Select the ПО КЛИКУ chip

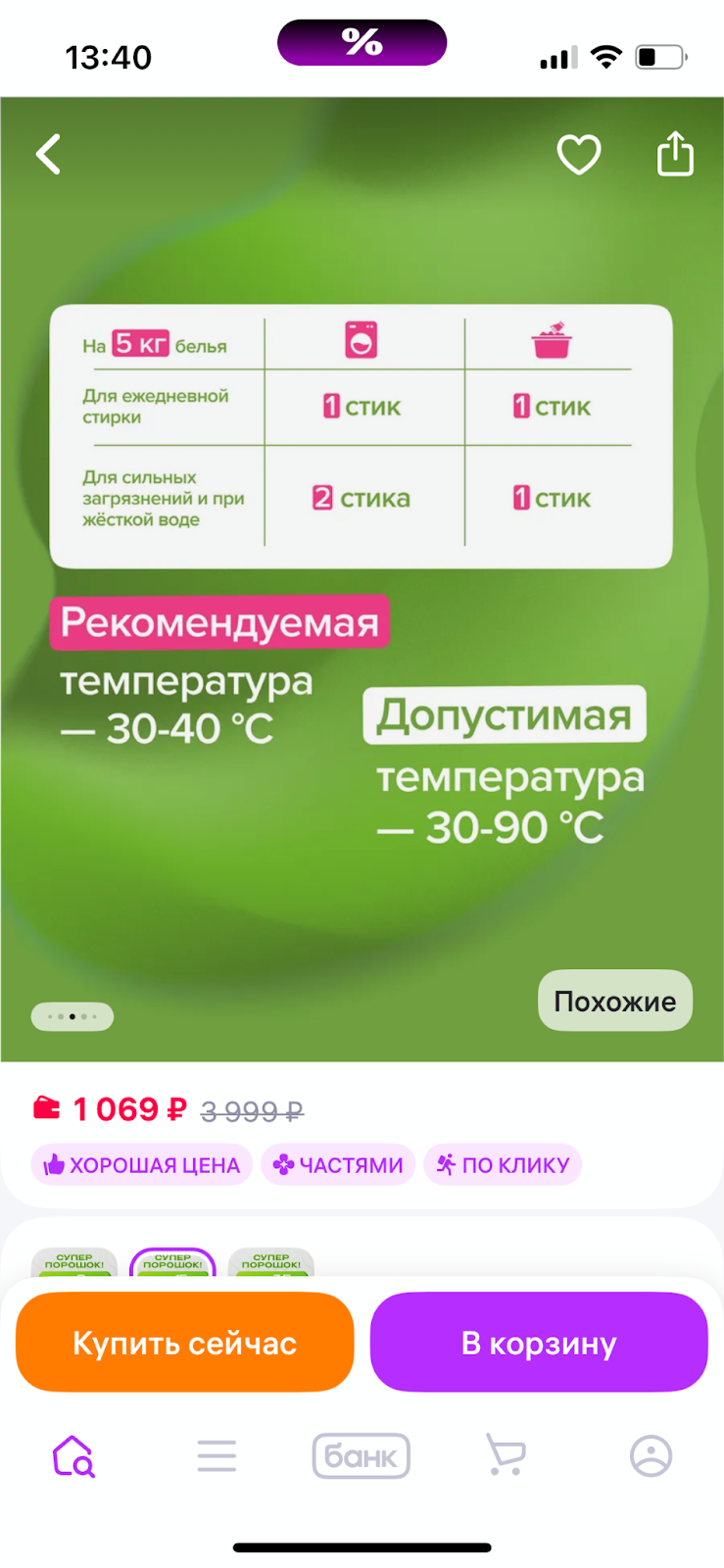point(503,1165)
